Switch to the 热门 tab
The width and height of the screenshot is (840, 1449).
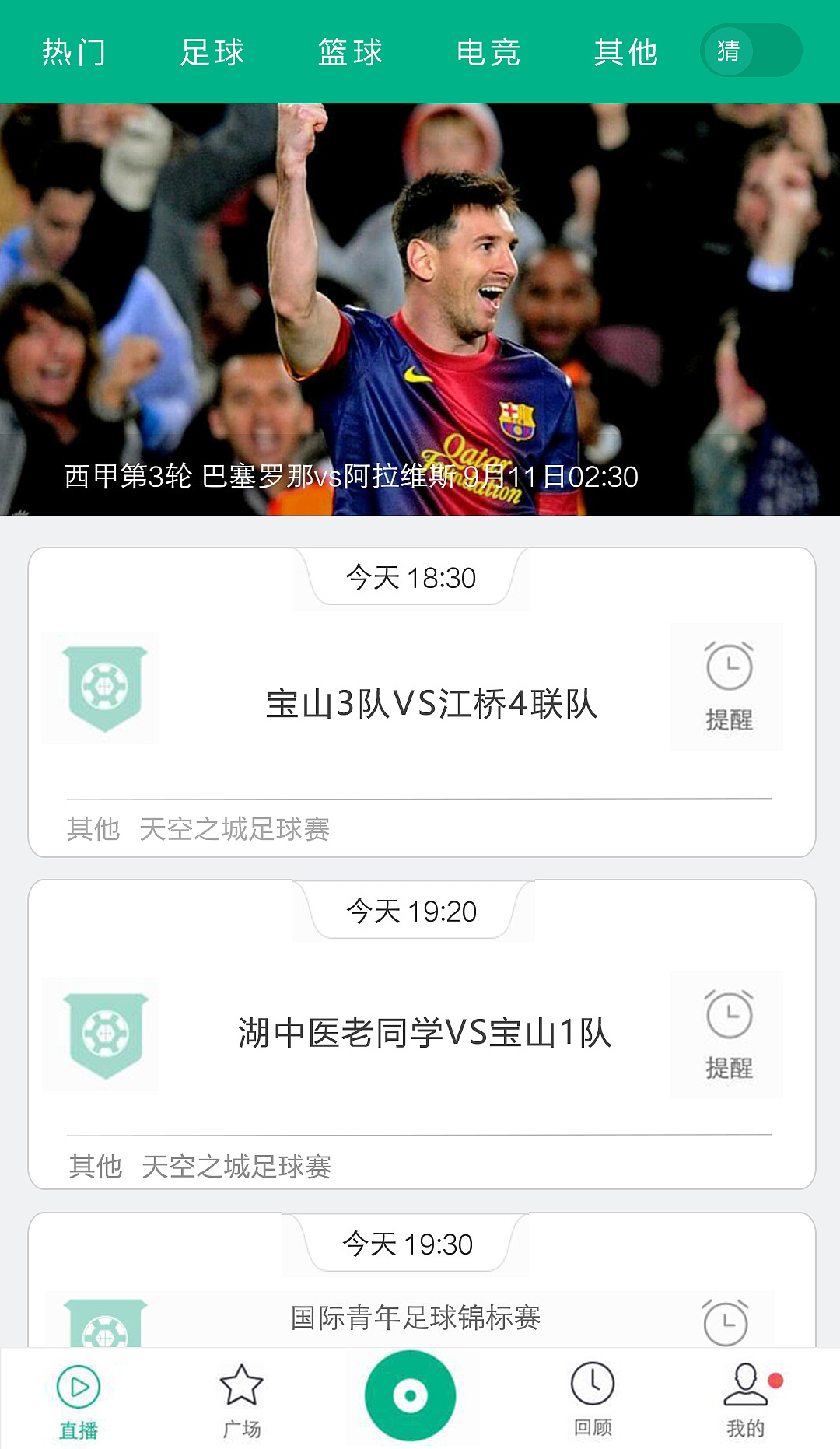pyautogui.click(x=74, y=52)
